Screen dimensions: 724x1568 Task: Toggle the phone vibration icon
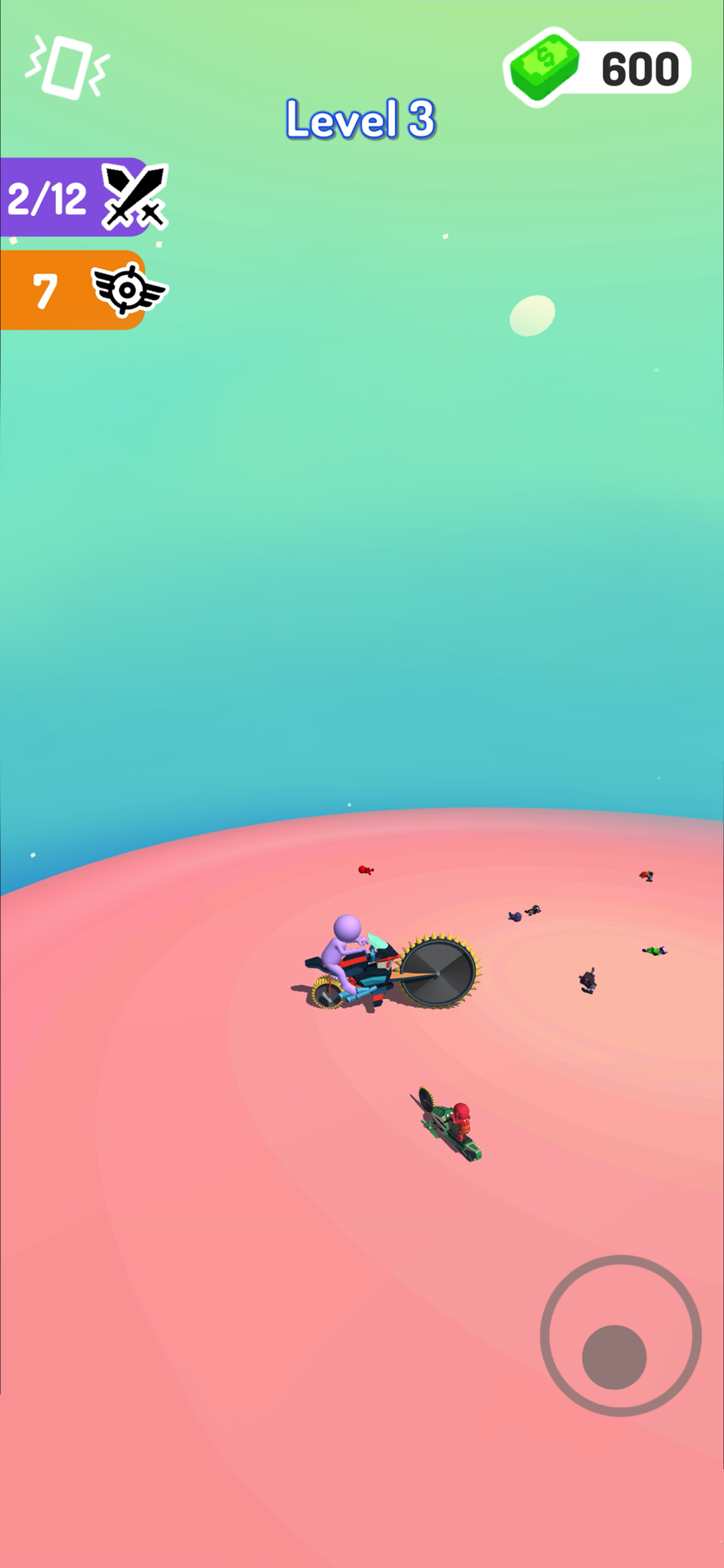(67, 67)
